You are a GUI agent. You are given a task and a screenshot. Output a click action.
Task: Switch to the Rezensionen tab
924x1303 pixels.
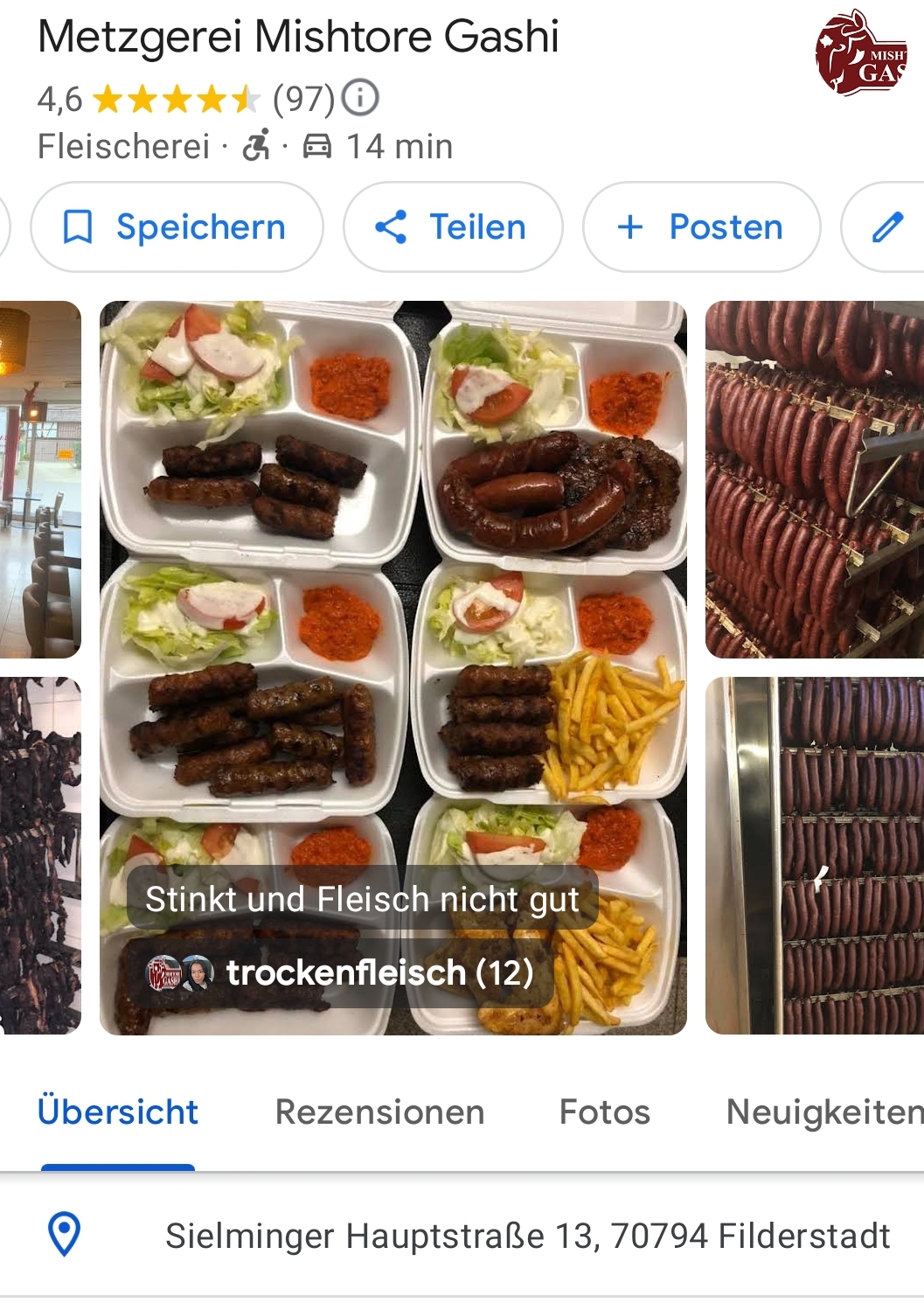(379, 1112)
